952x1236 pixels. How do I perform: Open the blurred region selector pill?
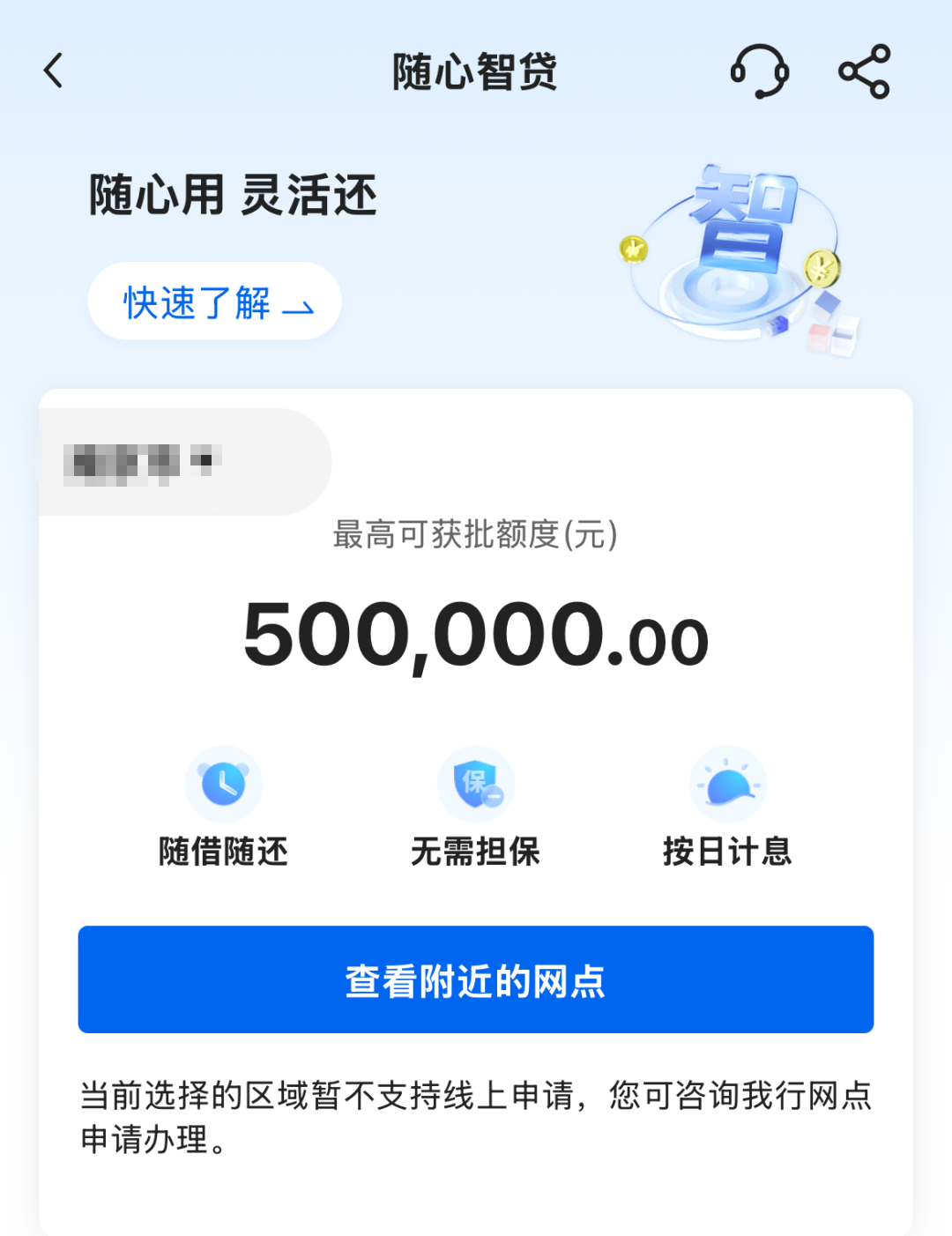[176, 461]
